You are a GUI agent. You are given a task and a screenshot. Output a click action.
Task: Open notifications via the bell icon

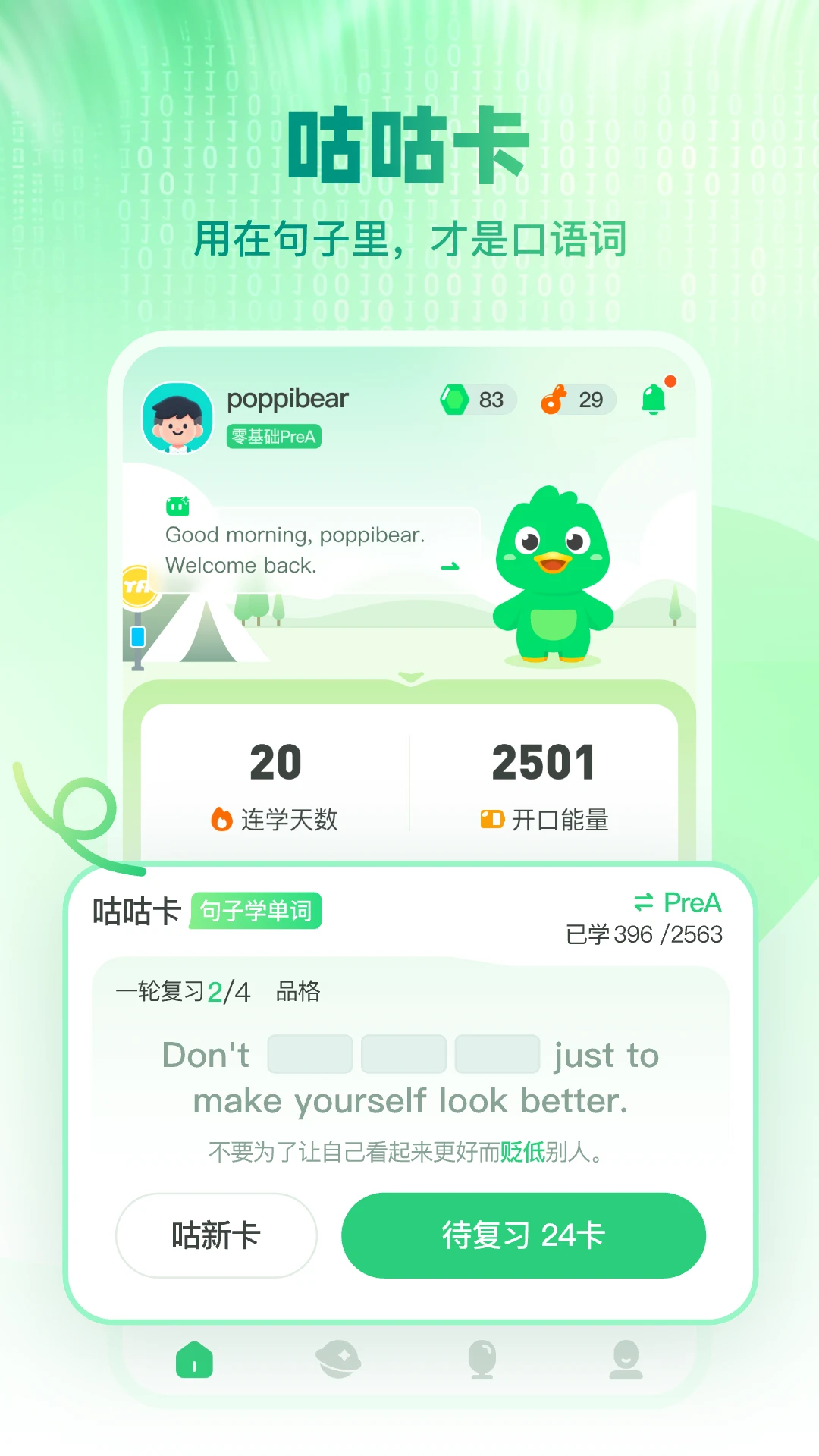click(654, 400)
